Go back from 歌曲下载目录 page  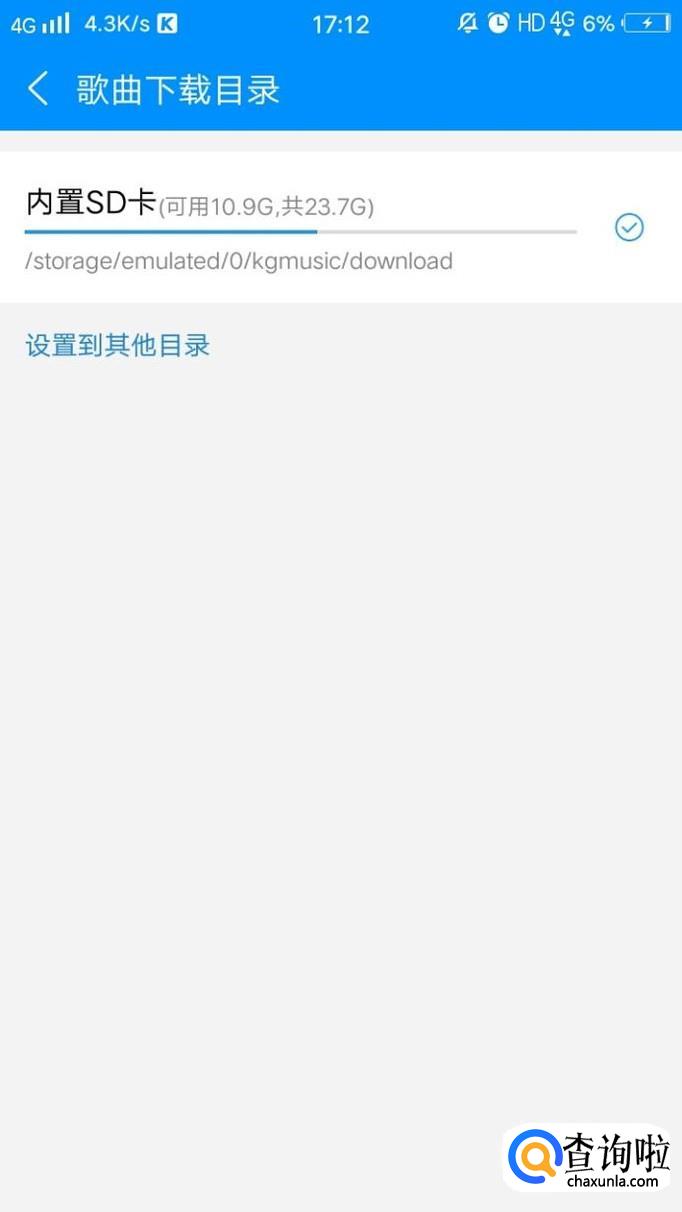(x=38, y=89)
